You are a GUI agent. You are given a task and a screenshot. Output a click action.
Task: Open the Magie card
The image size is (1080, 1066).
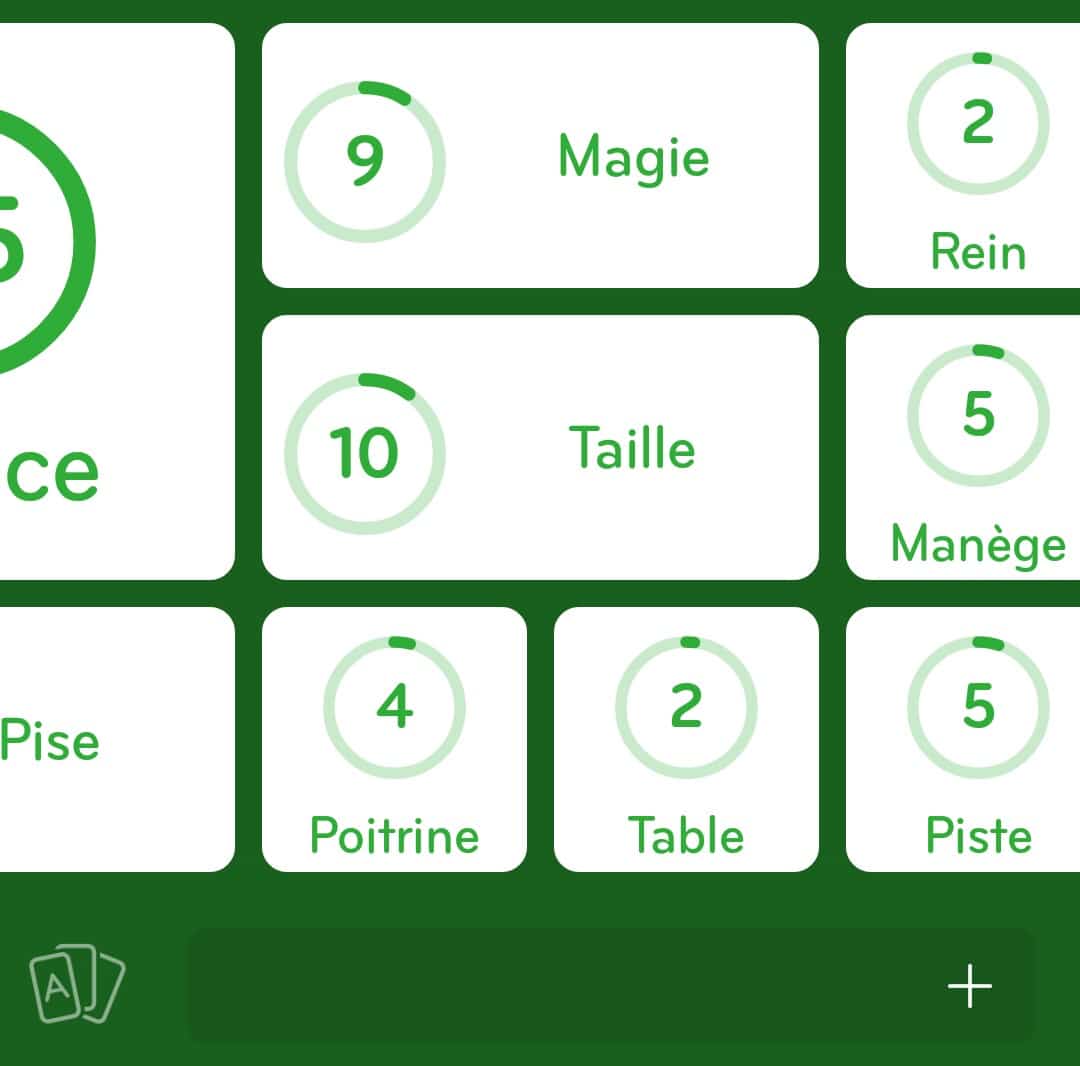540,156
